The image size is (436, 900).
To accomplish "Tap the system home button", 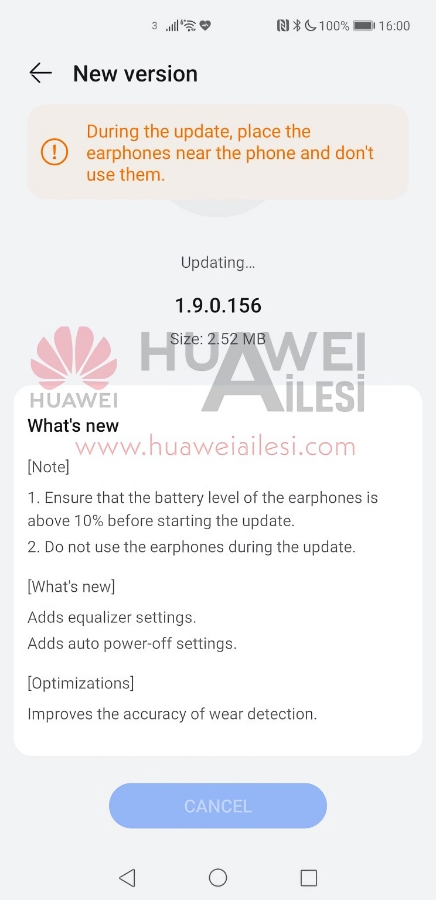I will pos(218,877).
